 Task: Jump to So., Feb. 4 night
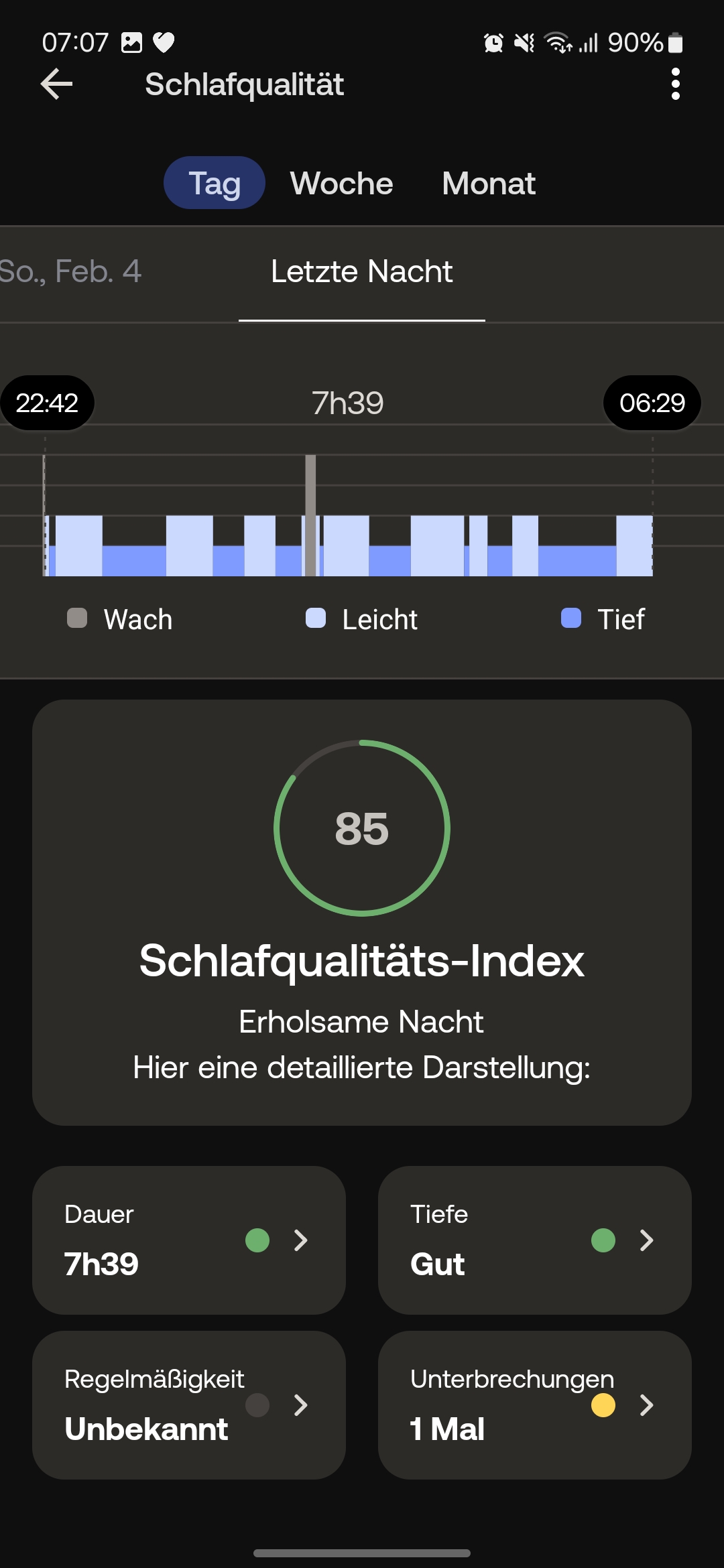[70, 271]
